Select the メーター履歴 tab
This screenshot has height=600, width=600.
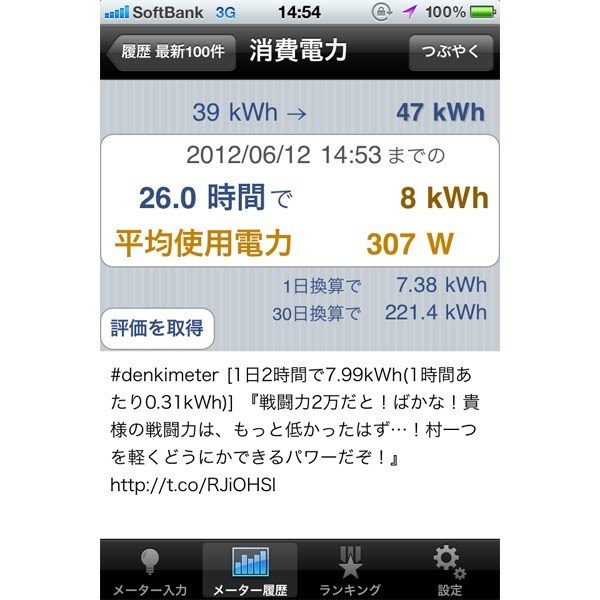(249, 572)
